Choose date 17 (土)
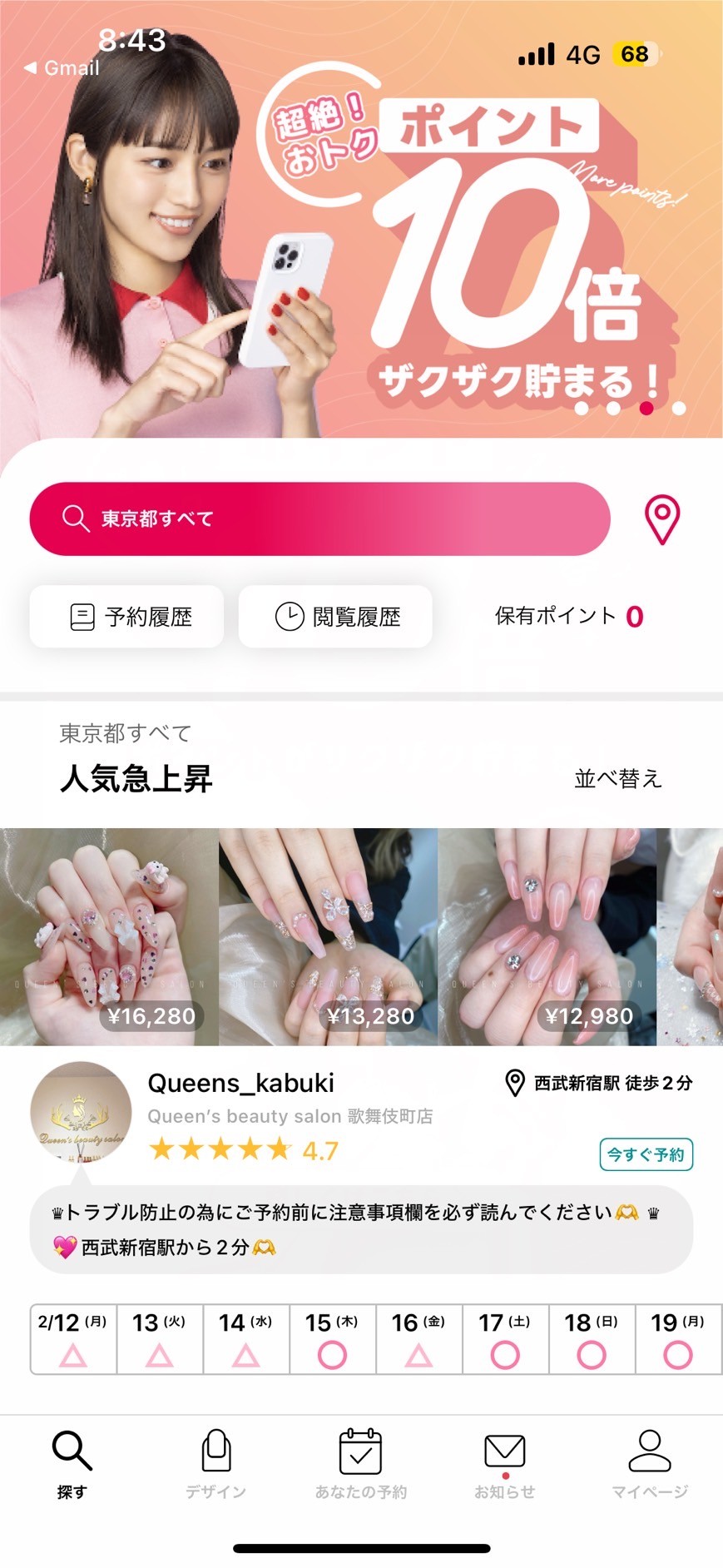The width and height of the screenshot is (723, 1568). pos(505,1339)
